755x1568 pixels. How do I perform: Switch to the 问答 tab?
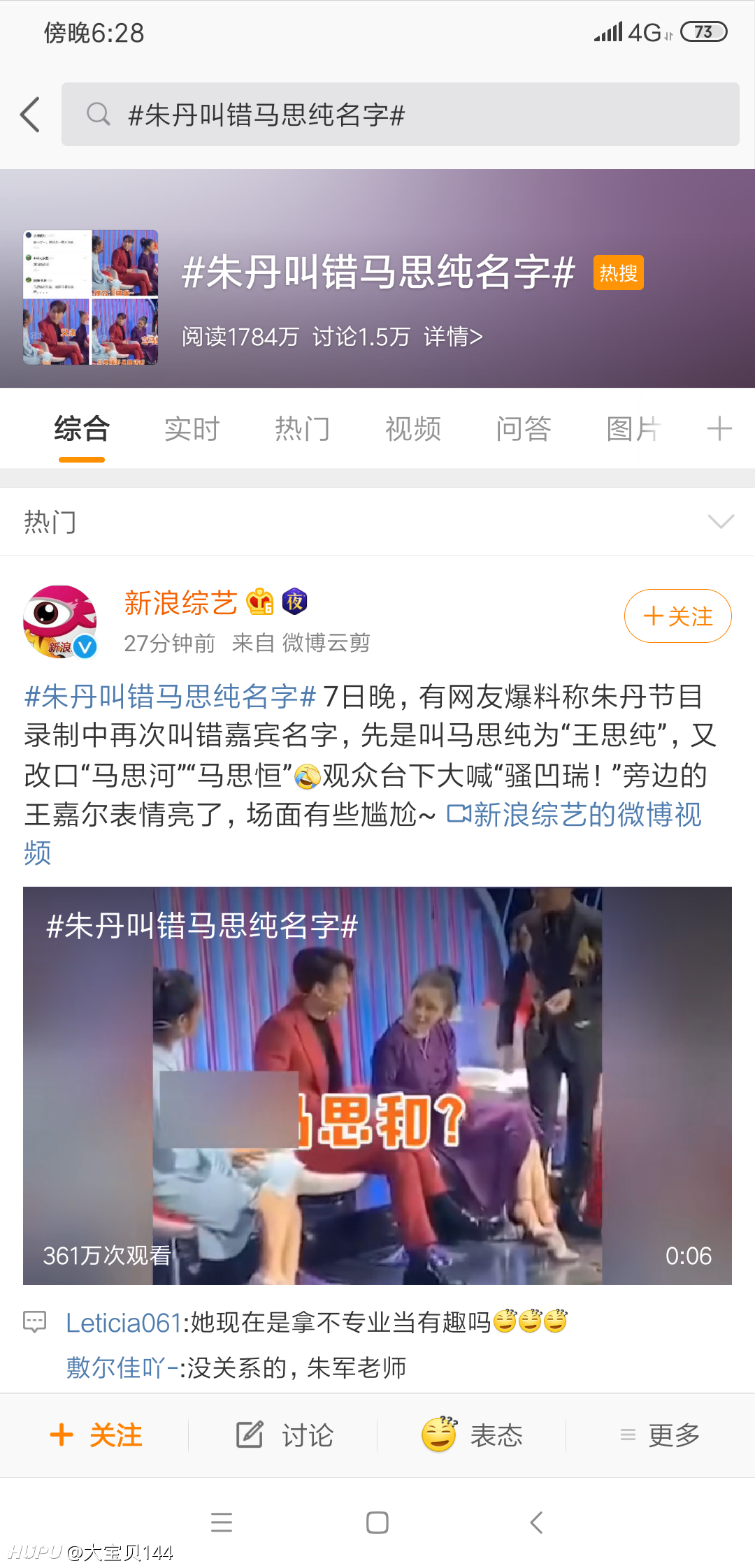pos(524,428)
